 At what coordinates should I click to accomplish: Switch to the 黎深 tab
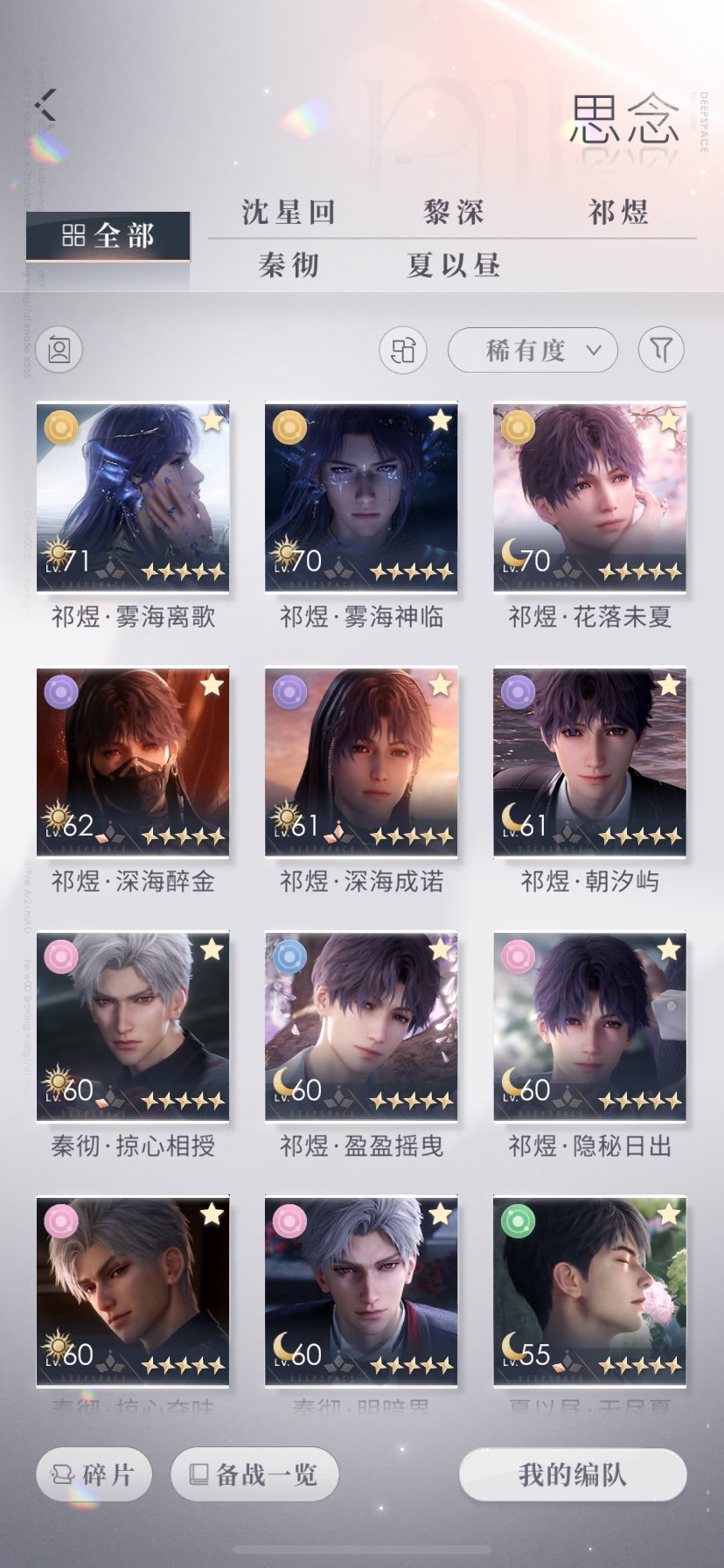tap(453, 213)
